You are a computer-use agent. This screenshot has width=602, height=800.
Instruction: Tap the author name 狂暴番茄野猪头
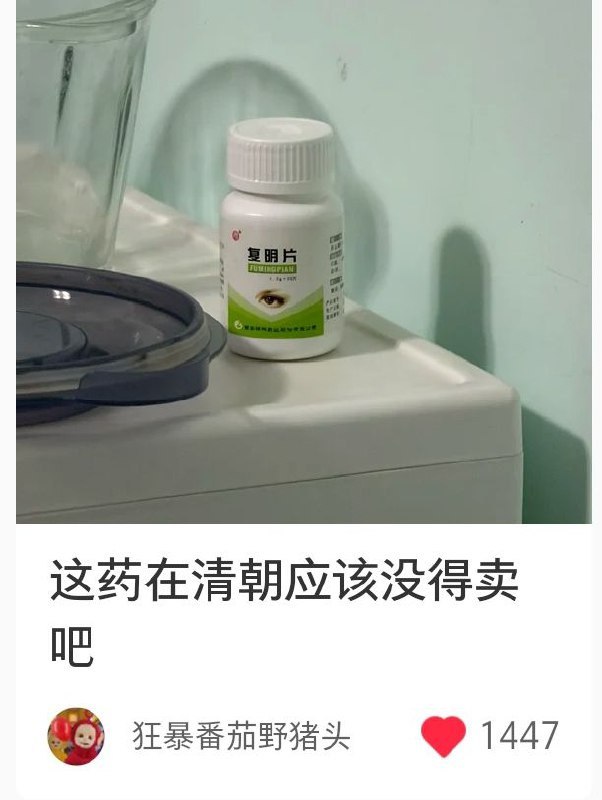pos(241,737)
